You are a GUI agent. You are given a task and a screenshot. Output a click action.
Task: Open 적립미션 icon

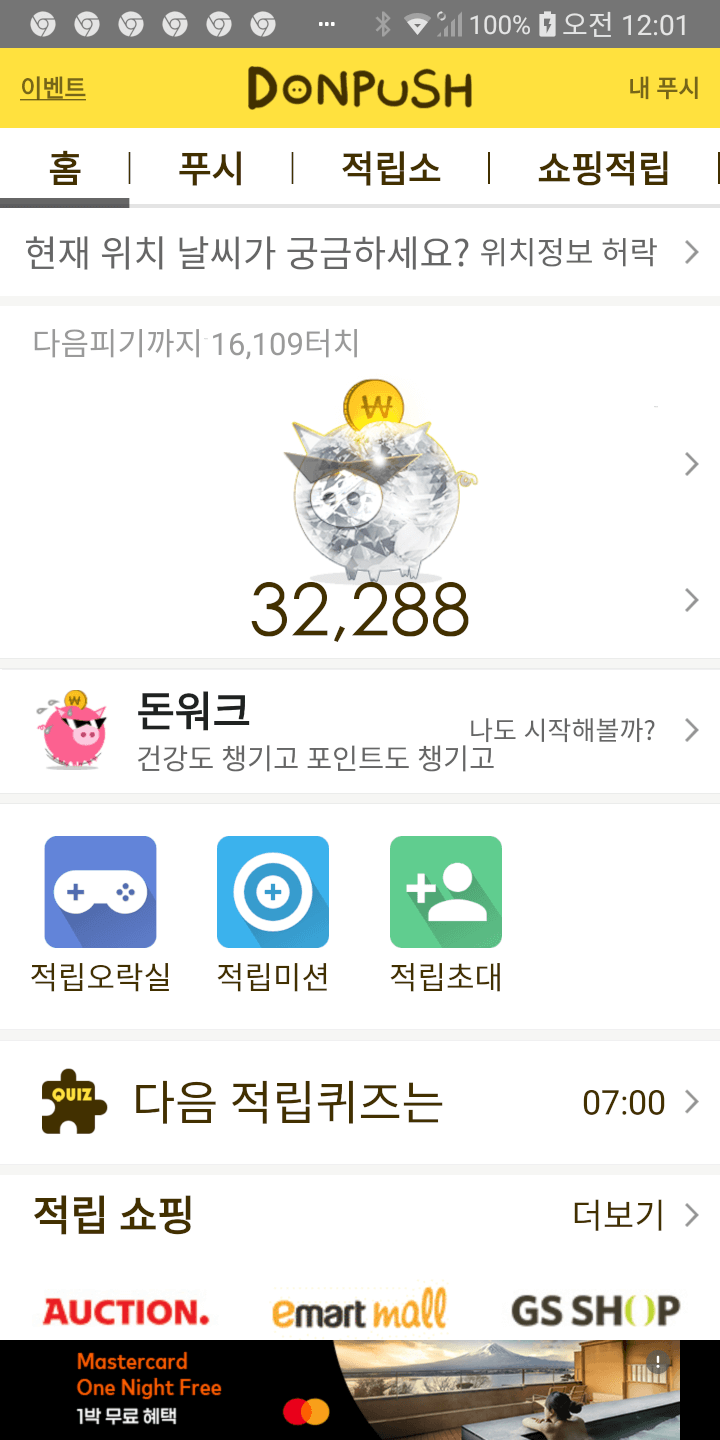[273, 893]
